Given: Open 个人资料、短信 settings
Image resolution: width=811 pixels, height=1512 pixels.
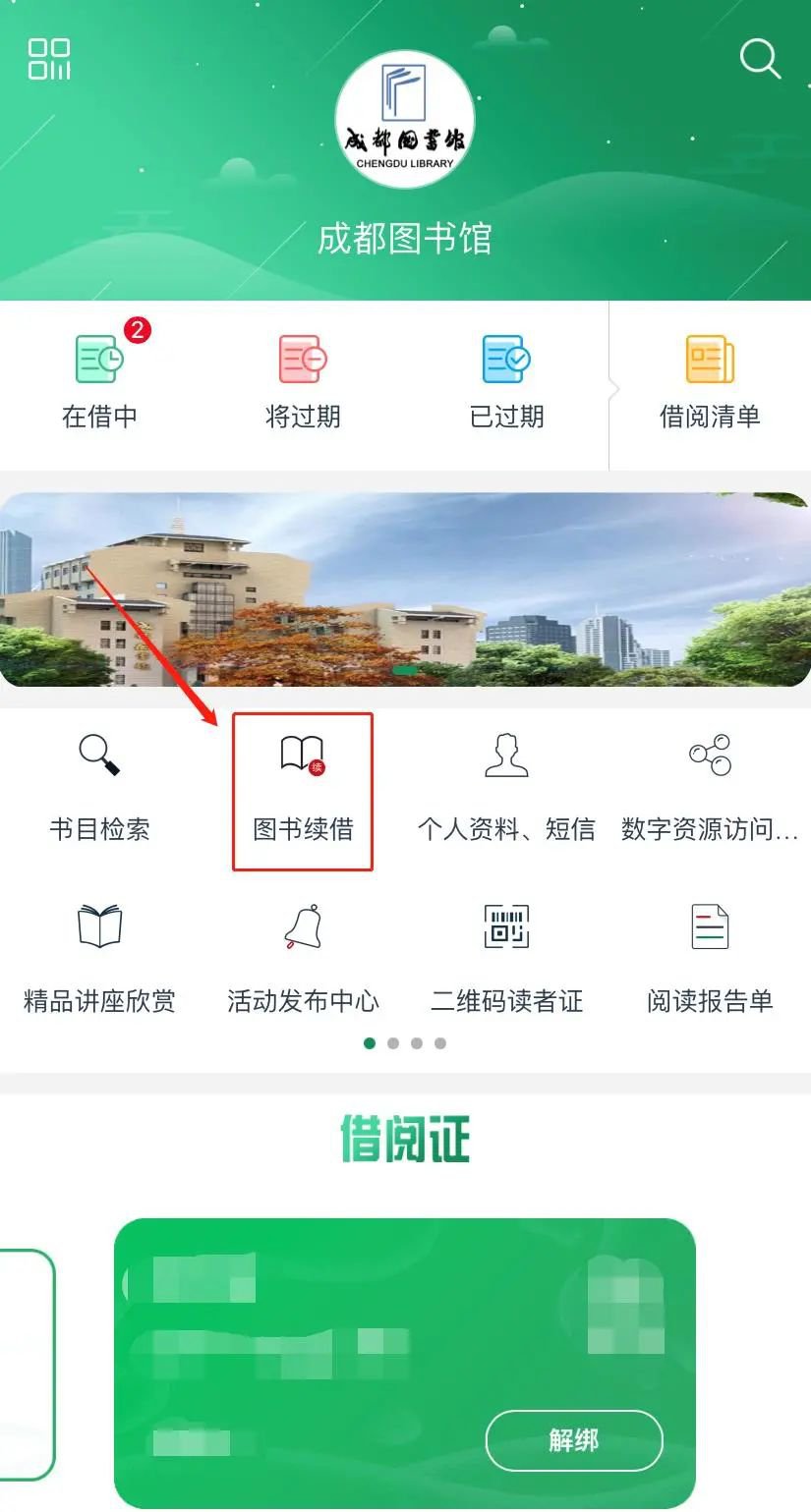Looking at the screenshot, I should 506,788.
